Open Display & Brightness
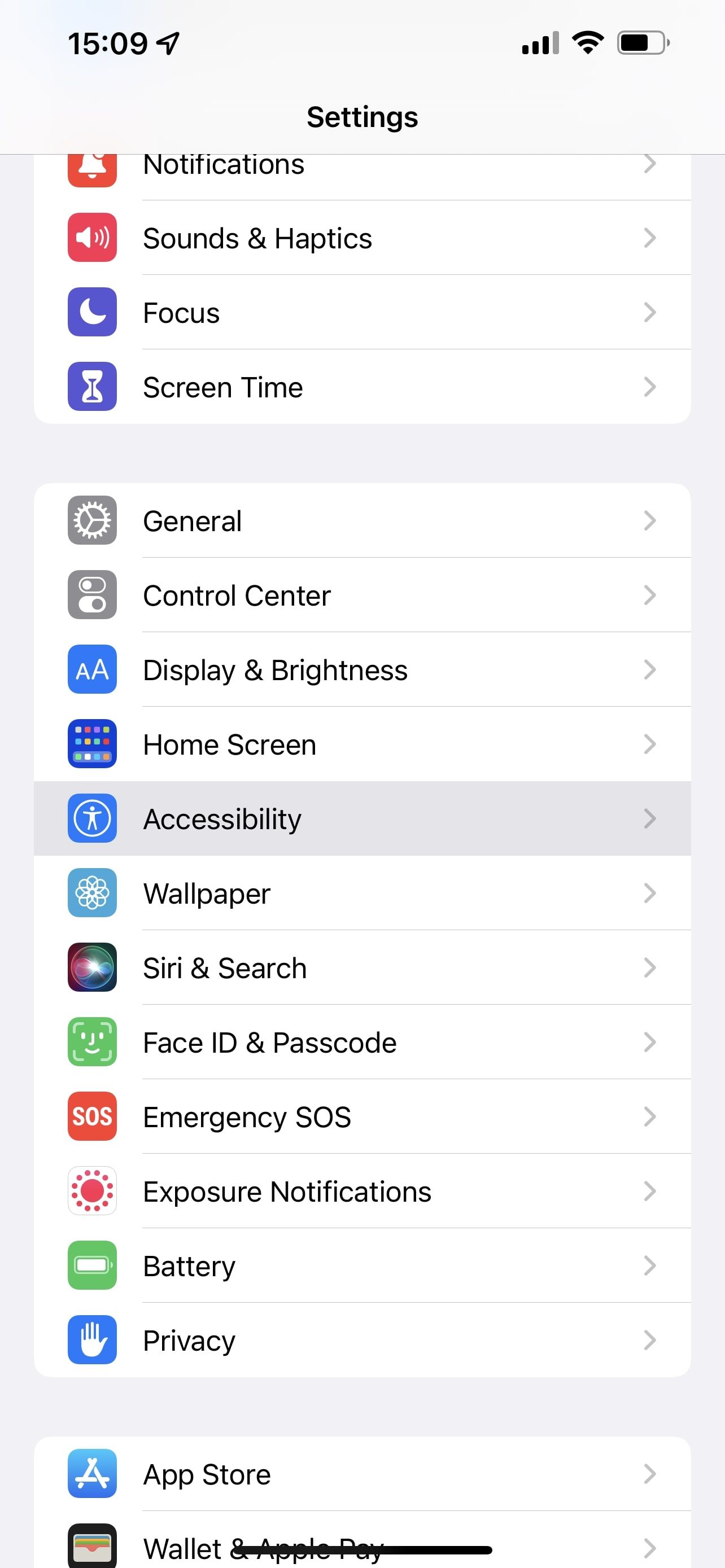Image resolution: width=725 pixels, height=1568 pixels. [361, 669]
